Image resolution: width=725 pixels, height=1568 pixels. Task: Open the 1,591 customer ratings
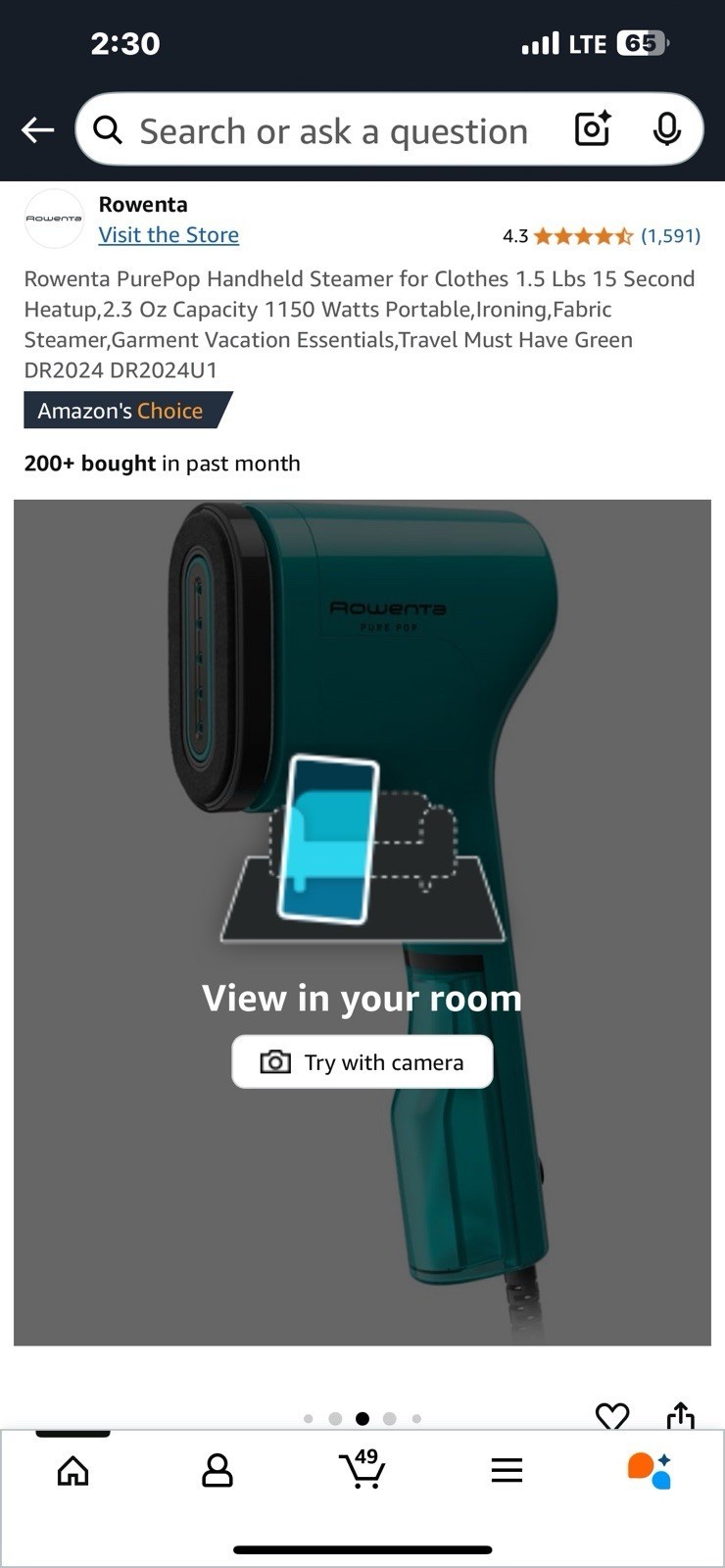click(670, 235)
